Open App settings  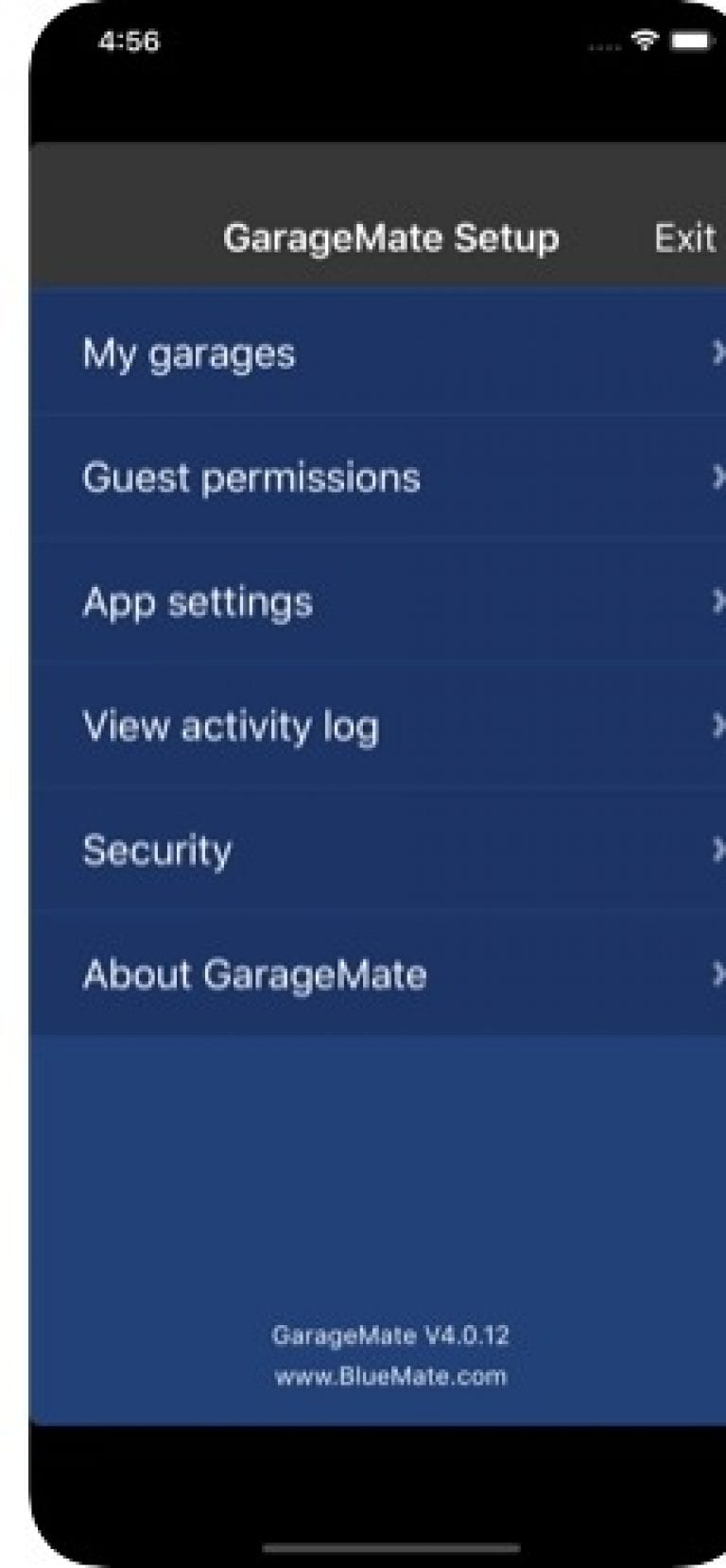tap(199, 602)
